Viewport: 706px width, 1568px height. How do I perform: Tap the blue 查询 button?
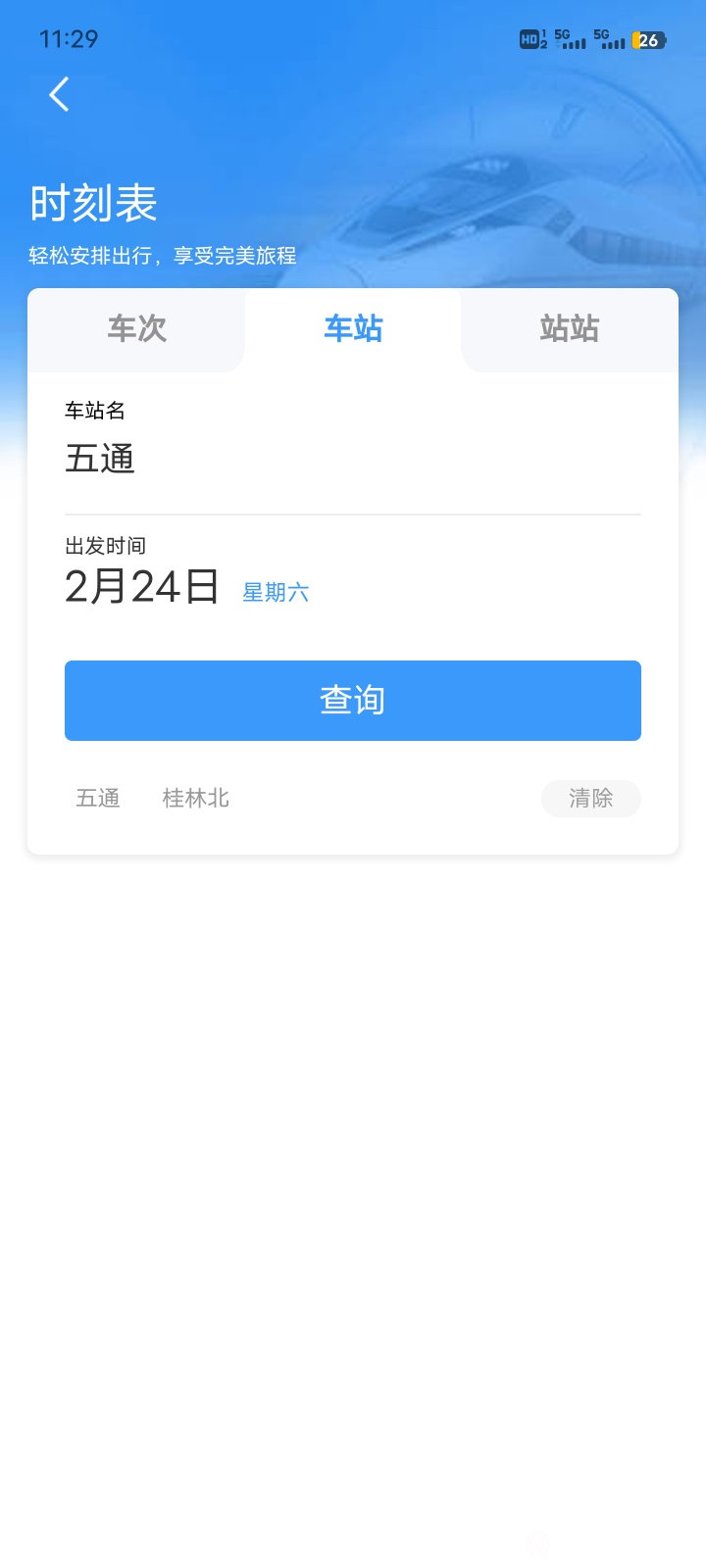click(353, 701)
